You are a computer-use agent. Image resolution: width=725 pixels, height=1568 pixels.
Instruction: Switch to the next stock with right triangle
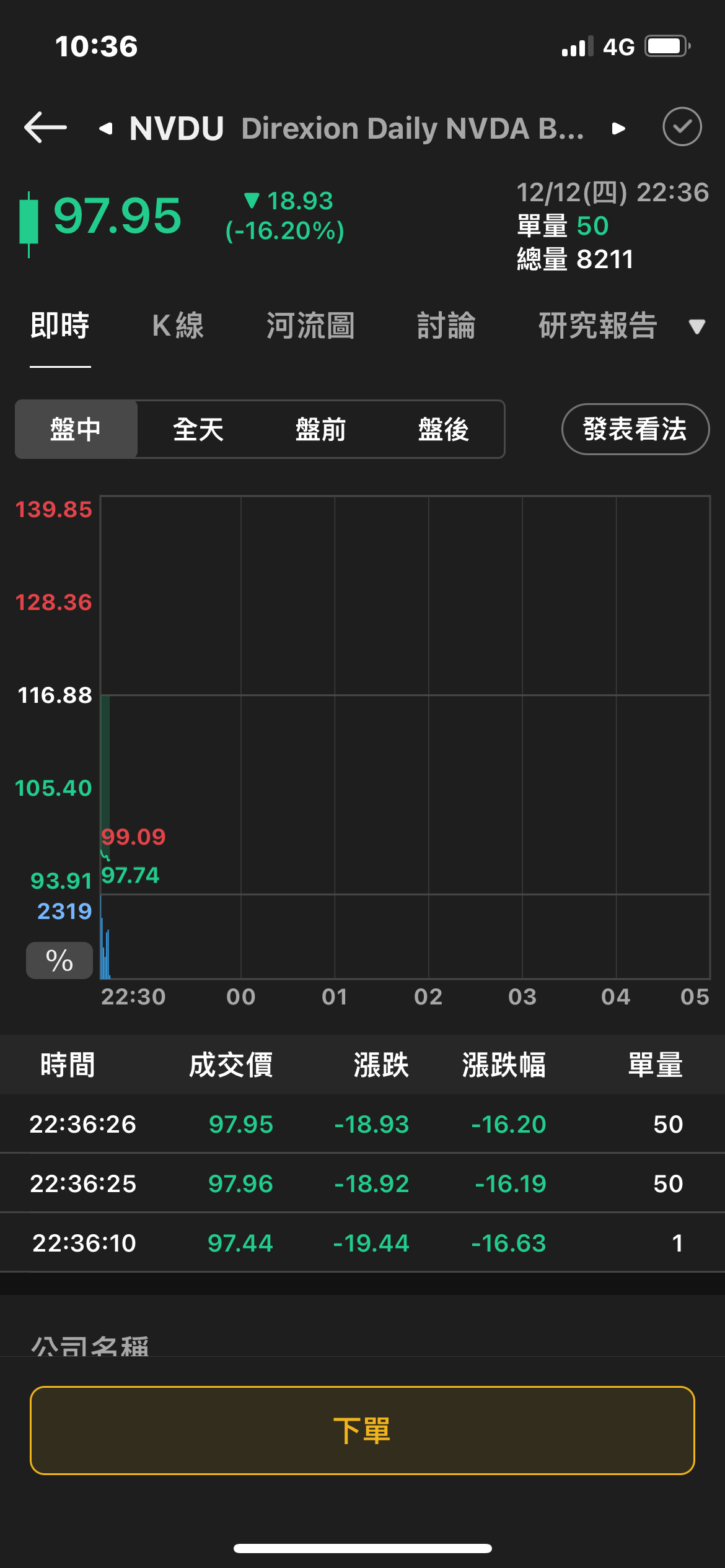(x=618, y=128)
